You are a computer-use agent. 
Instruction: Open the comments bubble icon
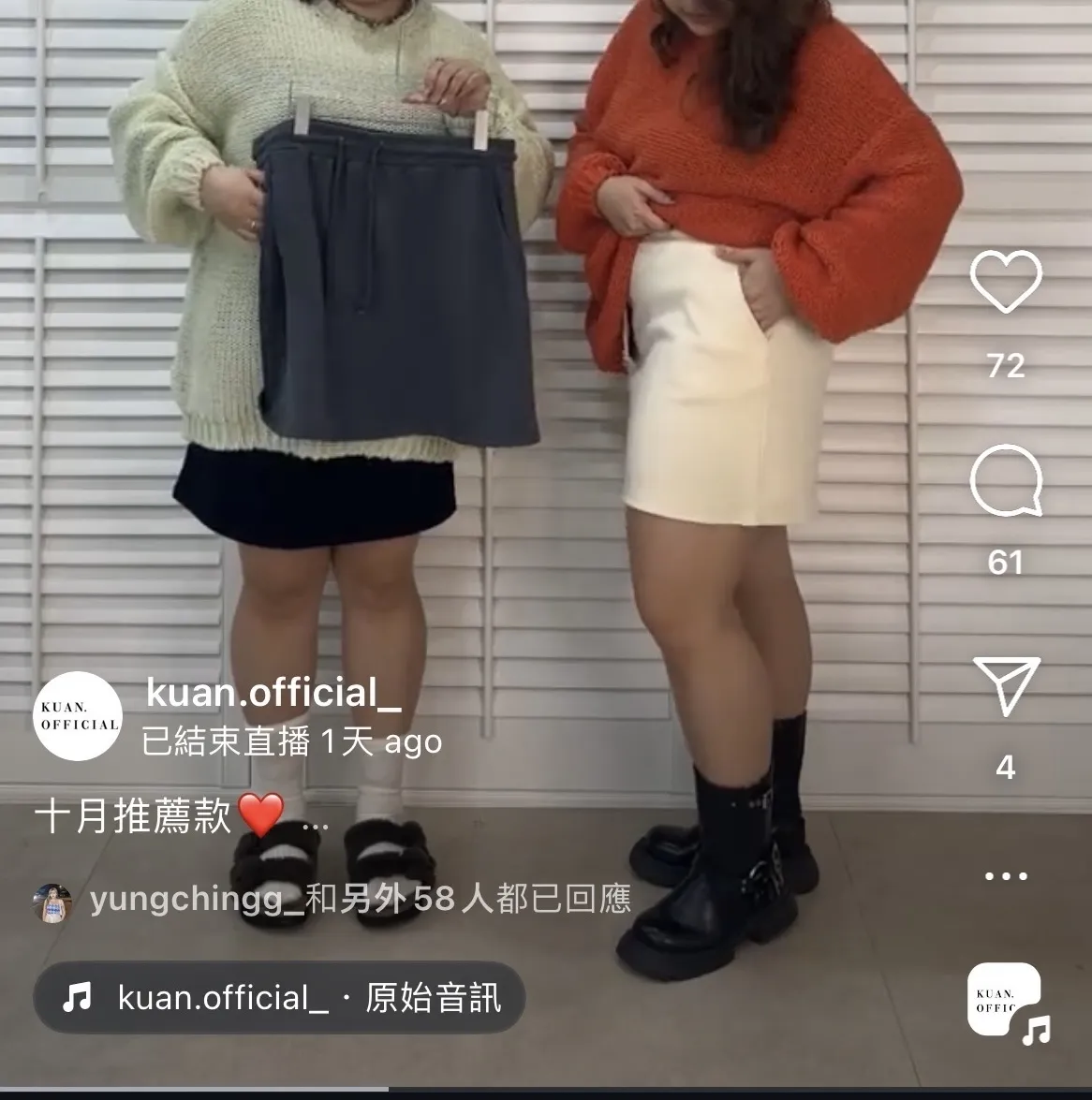tap(1006, 480)
